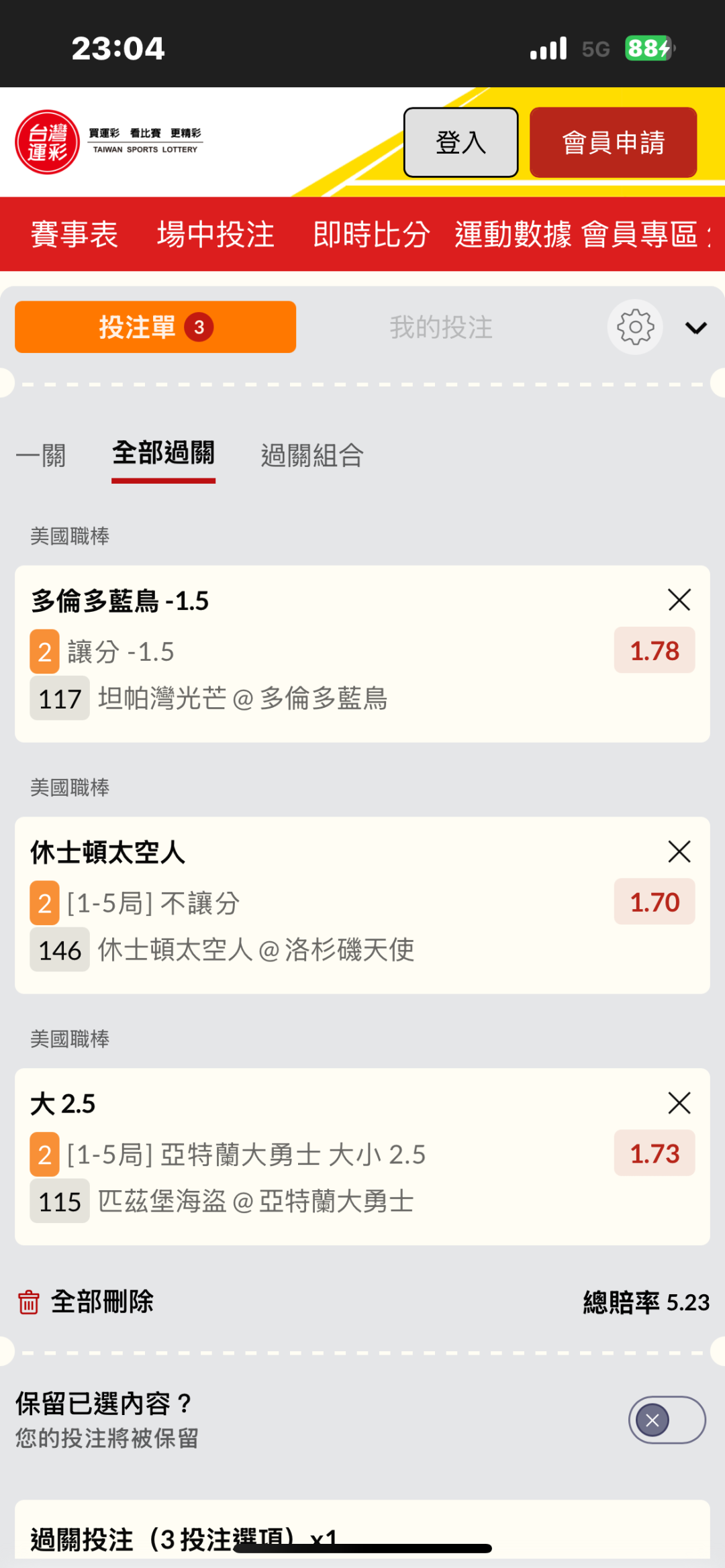Collapse the bet slip panel chevron

[x=696, y=327]
